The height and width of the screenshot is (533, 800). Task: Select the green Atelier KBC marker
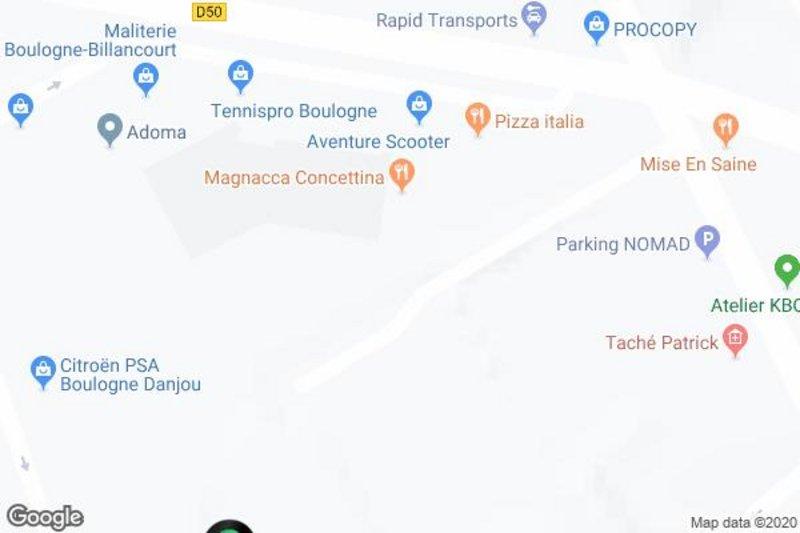click(x=787, y=269)
